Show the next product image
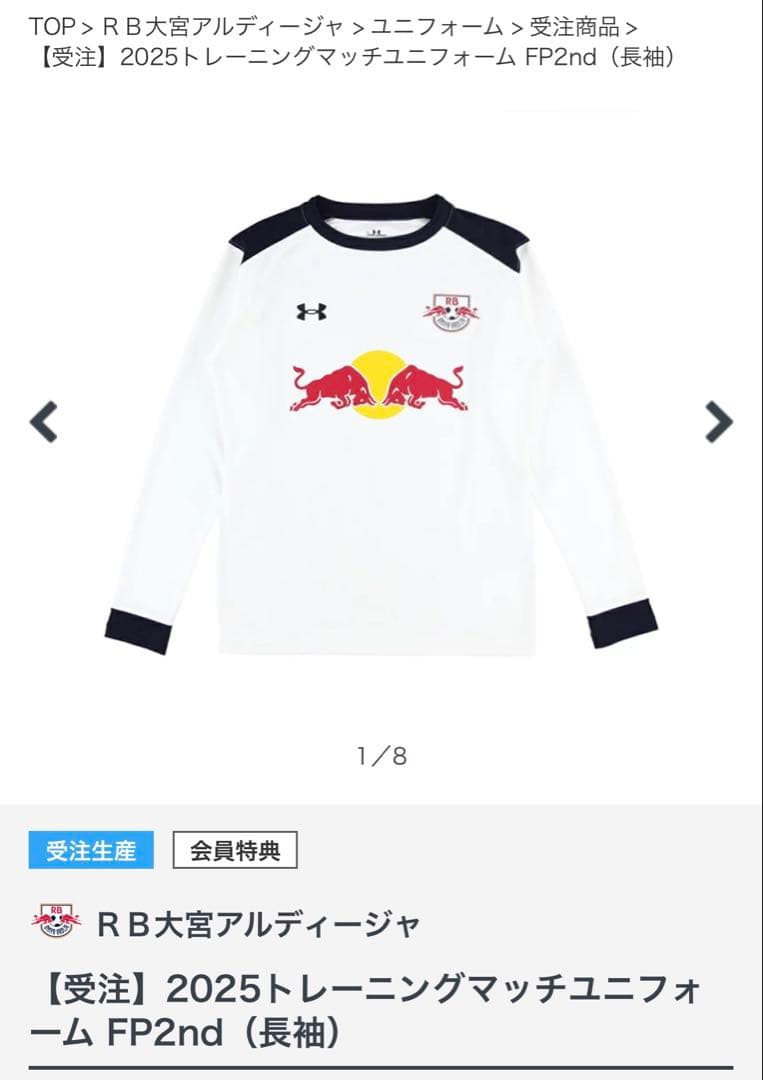The width and height of the screenshot is (763, 1080). (718, 422)
